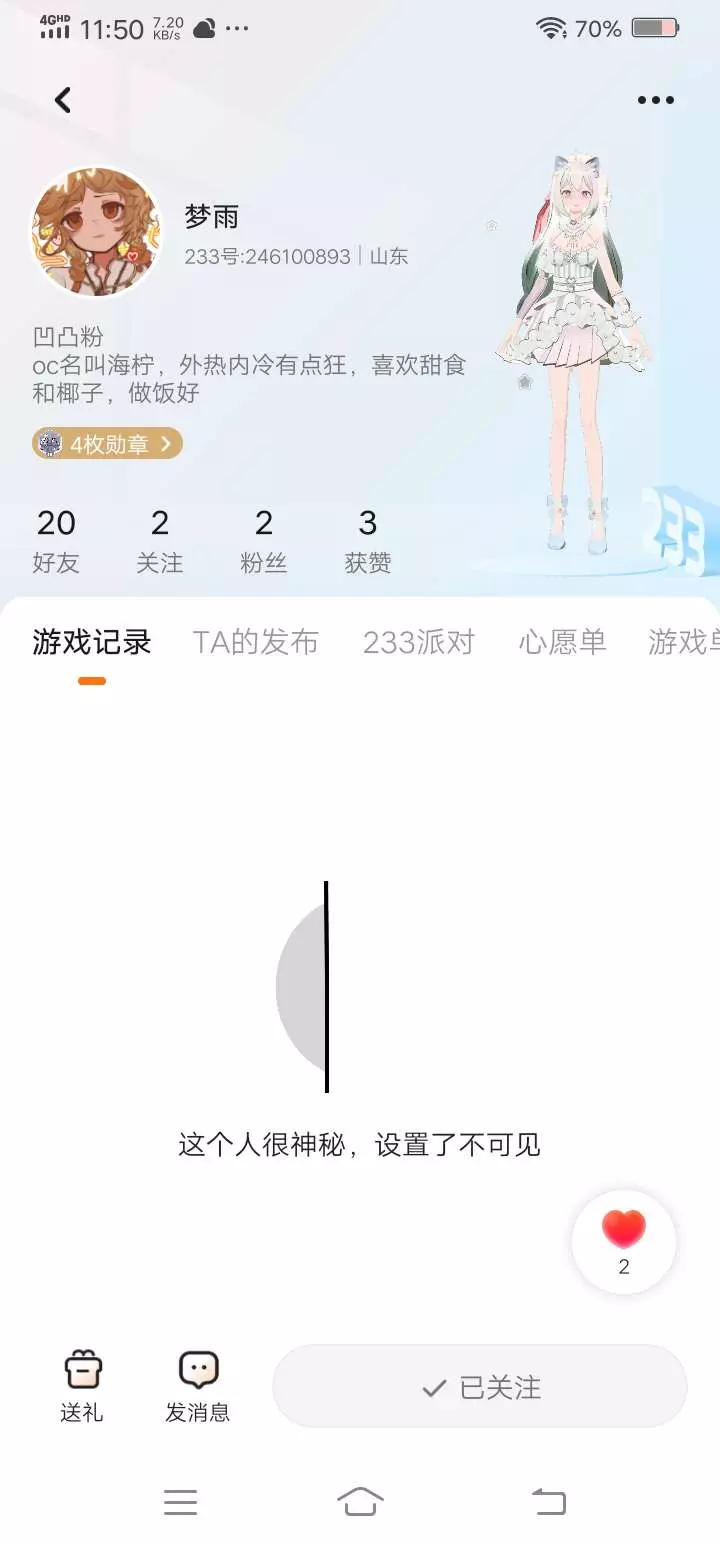Switch to the TA的发布 tab
The image size is (720, 1544).
point(256,642)
